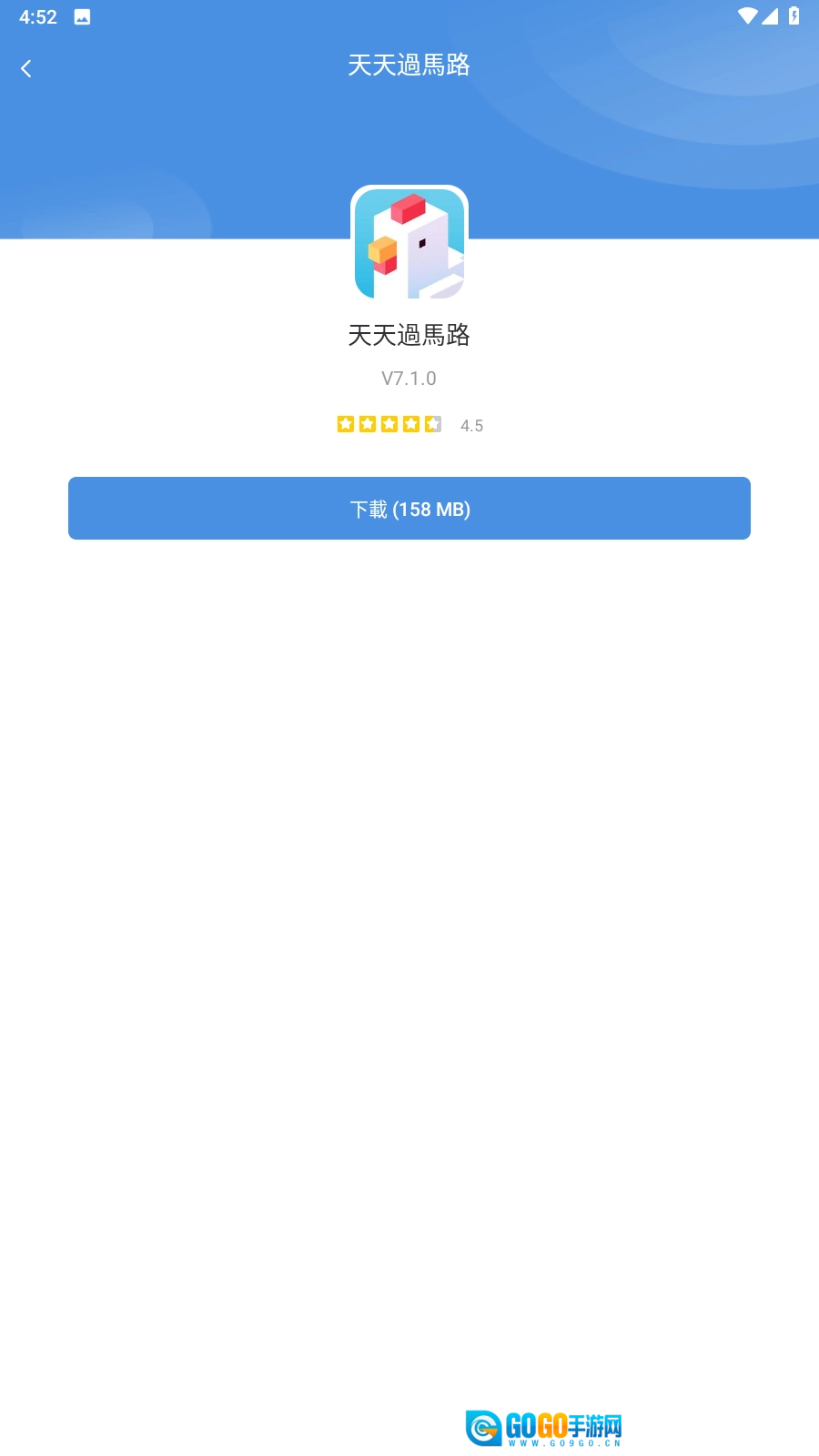Select the second rating star
The height and width of the screenshot is (1456, 819).
tap(367, 423)
